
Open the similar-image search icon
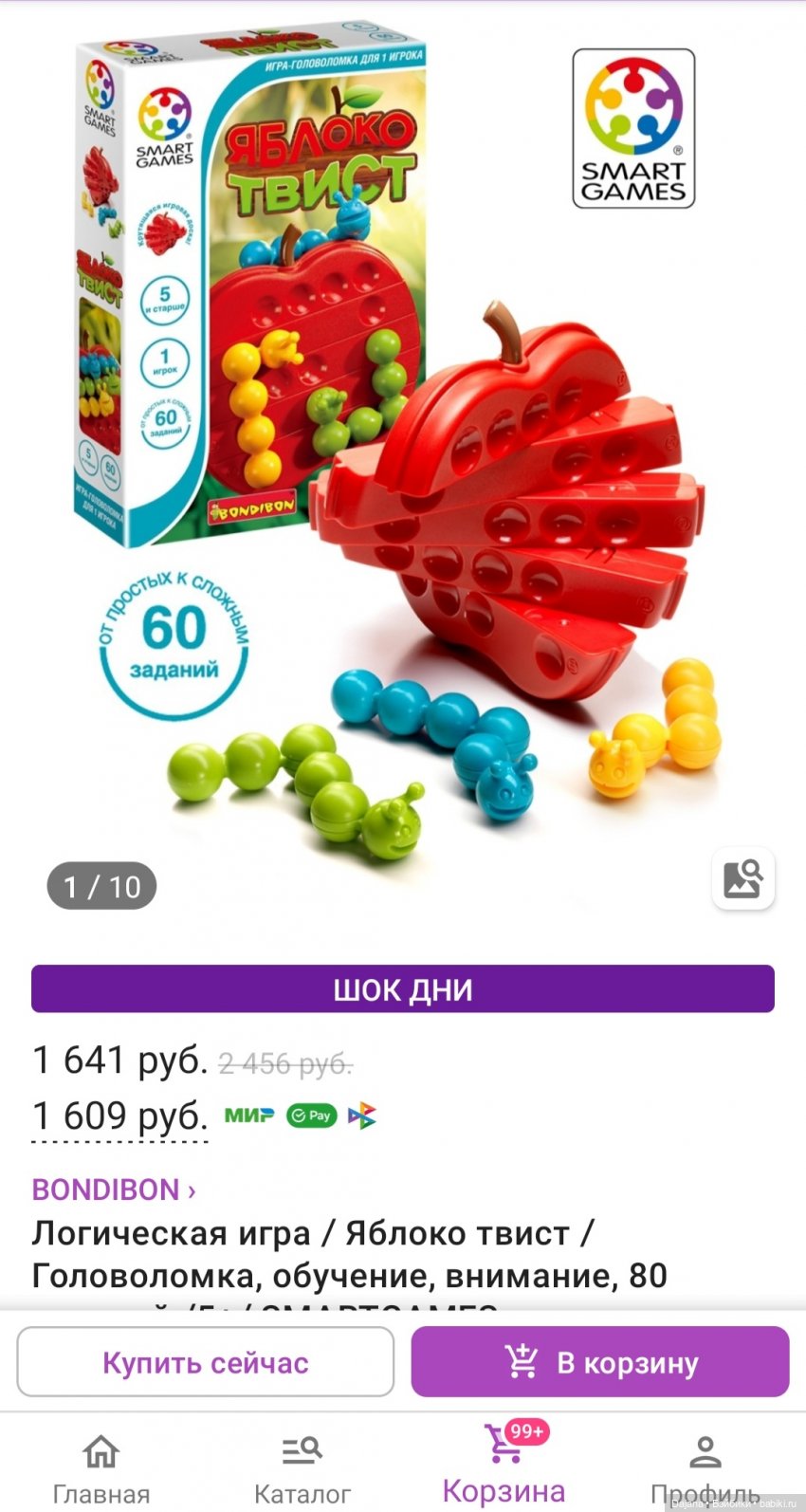pos(742,879)
